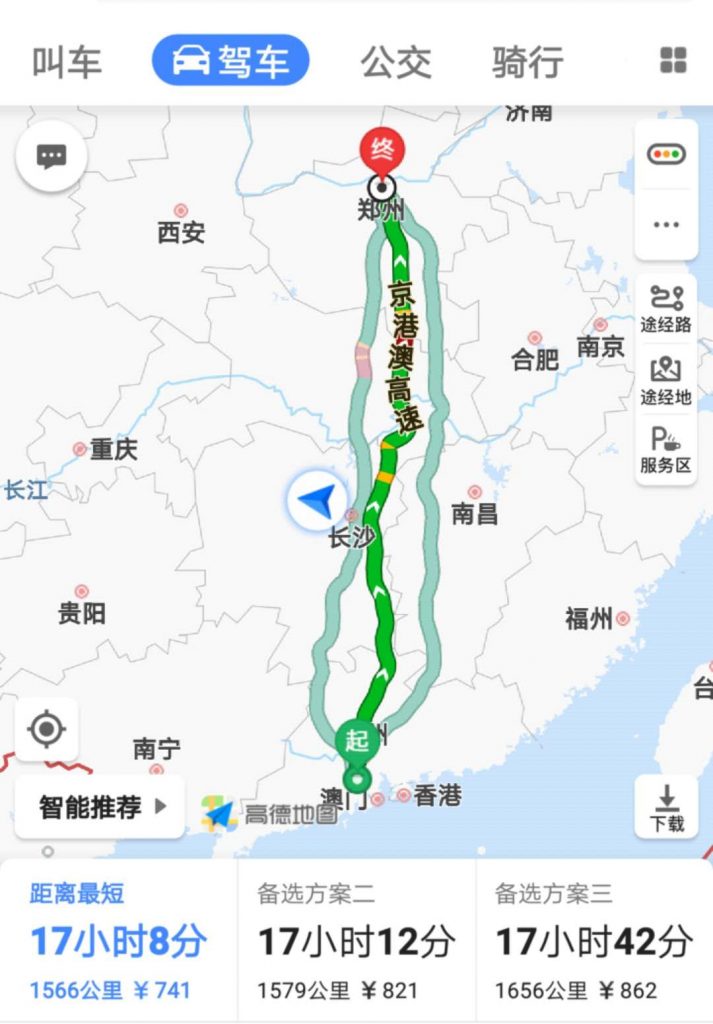
Task: Recenter map on my location
Action: pos(47,729)
